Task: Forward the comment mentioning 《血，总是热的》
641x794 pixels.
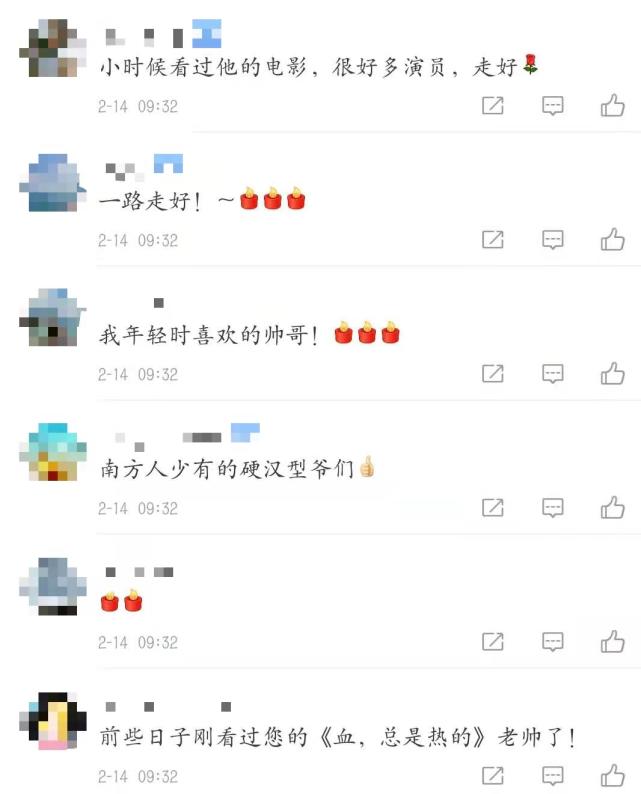Action: pos(493,776)
